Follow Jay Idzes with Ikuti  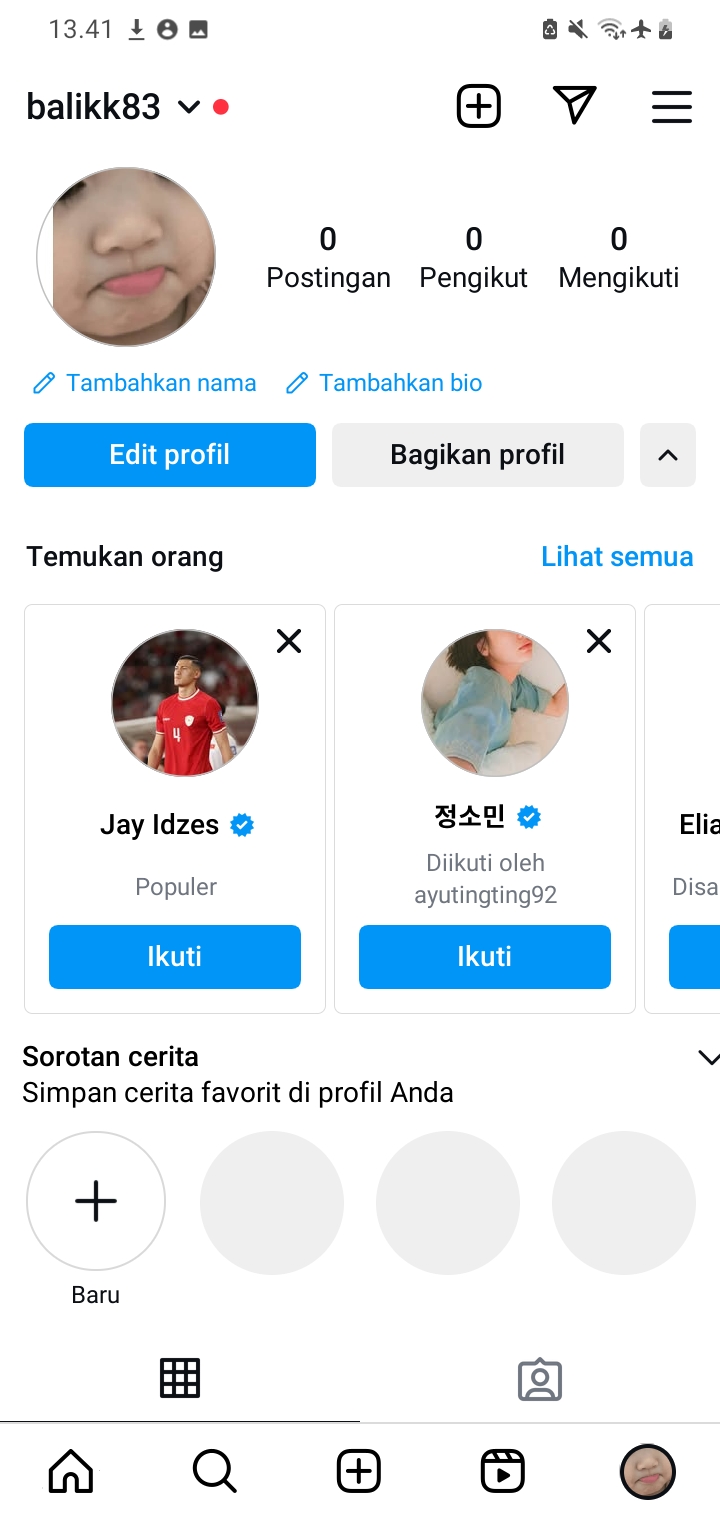click(175, 957)
